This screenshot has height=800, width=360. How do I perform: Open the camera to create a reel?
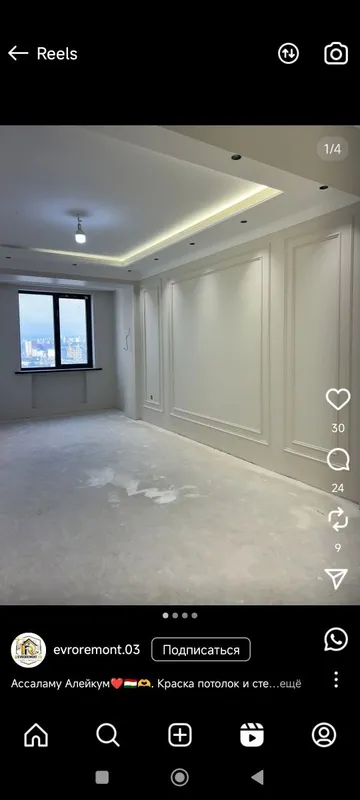coord(336,54)
